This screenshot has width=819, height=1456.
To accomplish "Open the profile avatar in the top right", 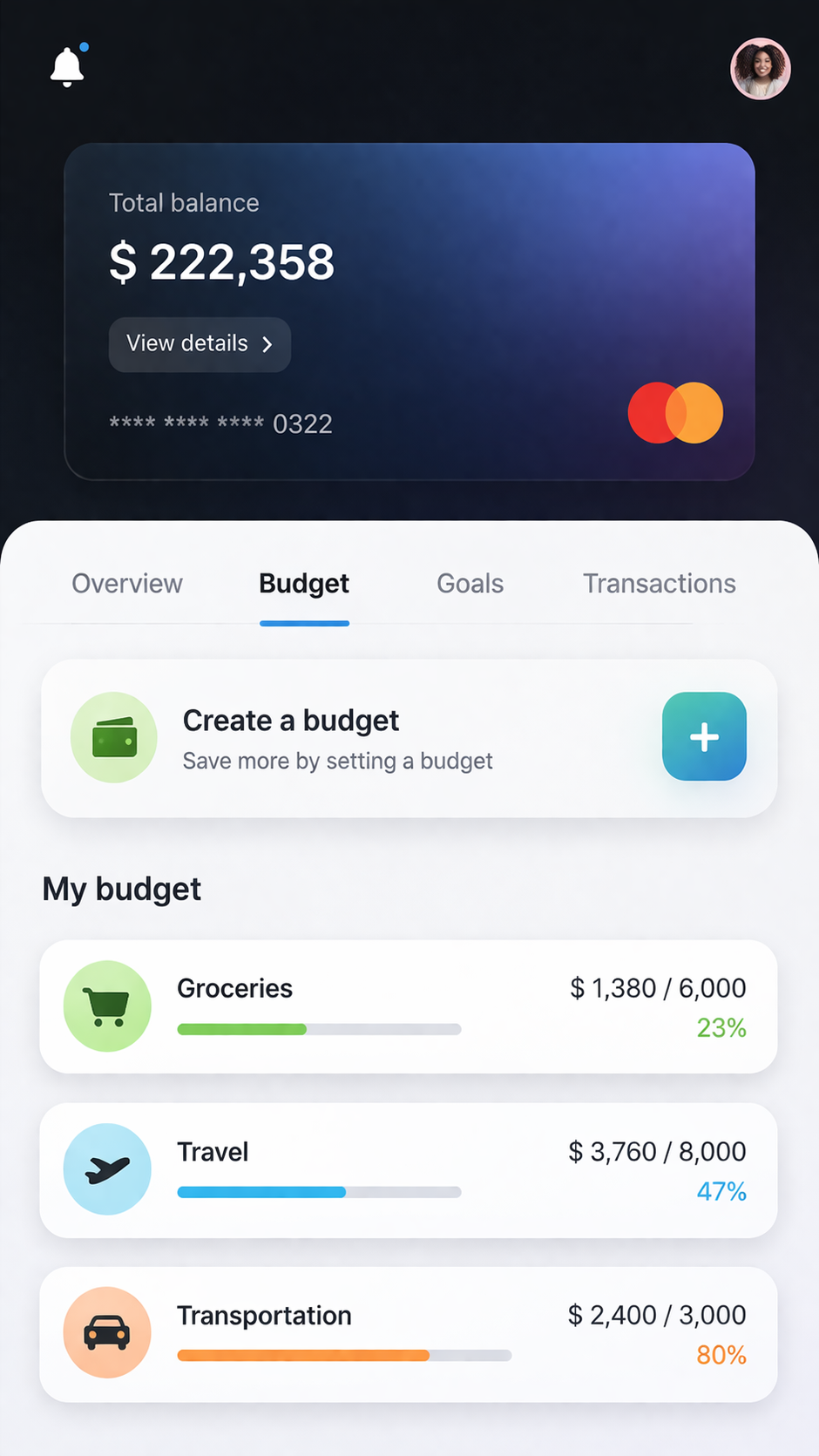I will (x=760, y=69).
